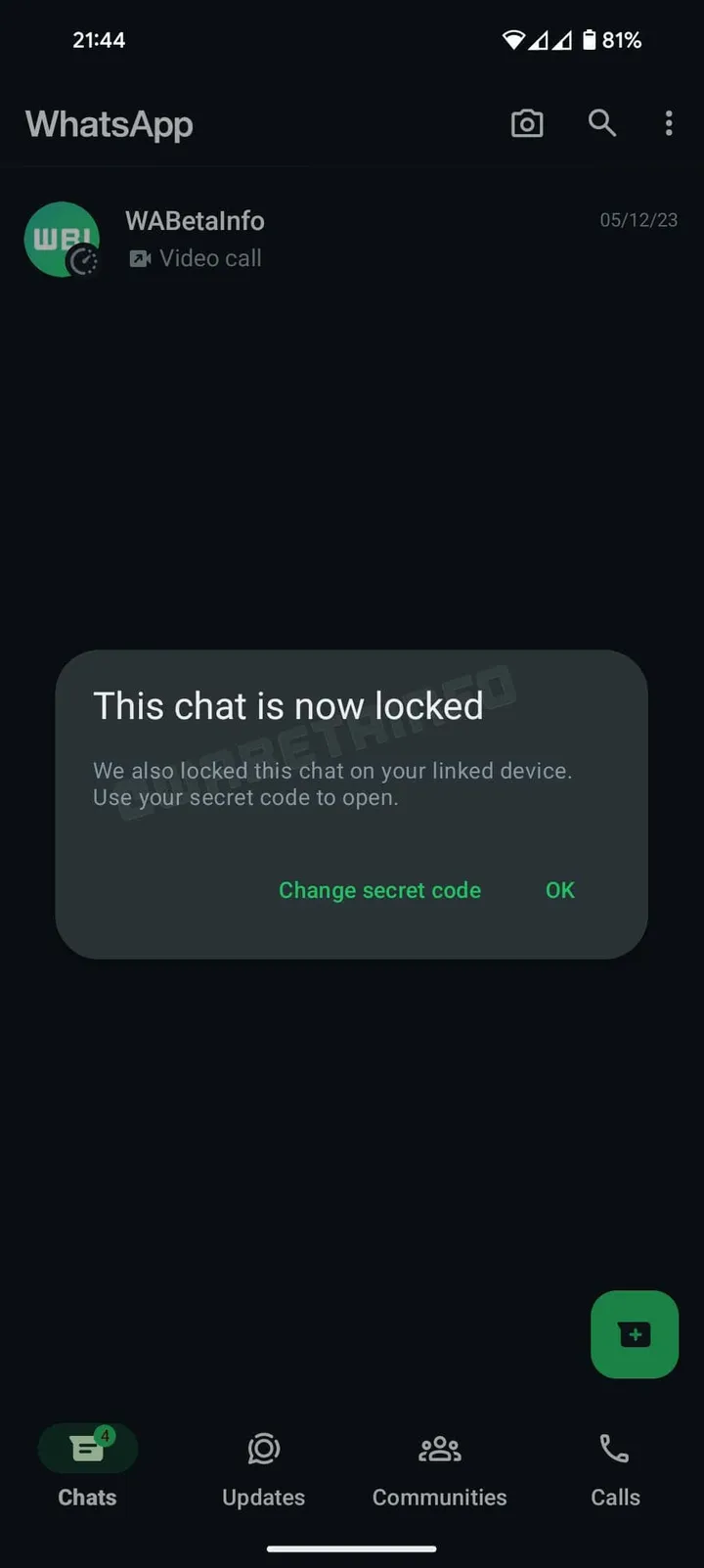Switch to the Updates tab
Viewport: 704px width, 1568px height.
(263, 1467)
